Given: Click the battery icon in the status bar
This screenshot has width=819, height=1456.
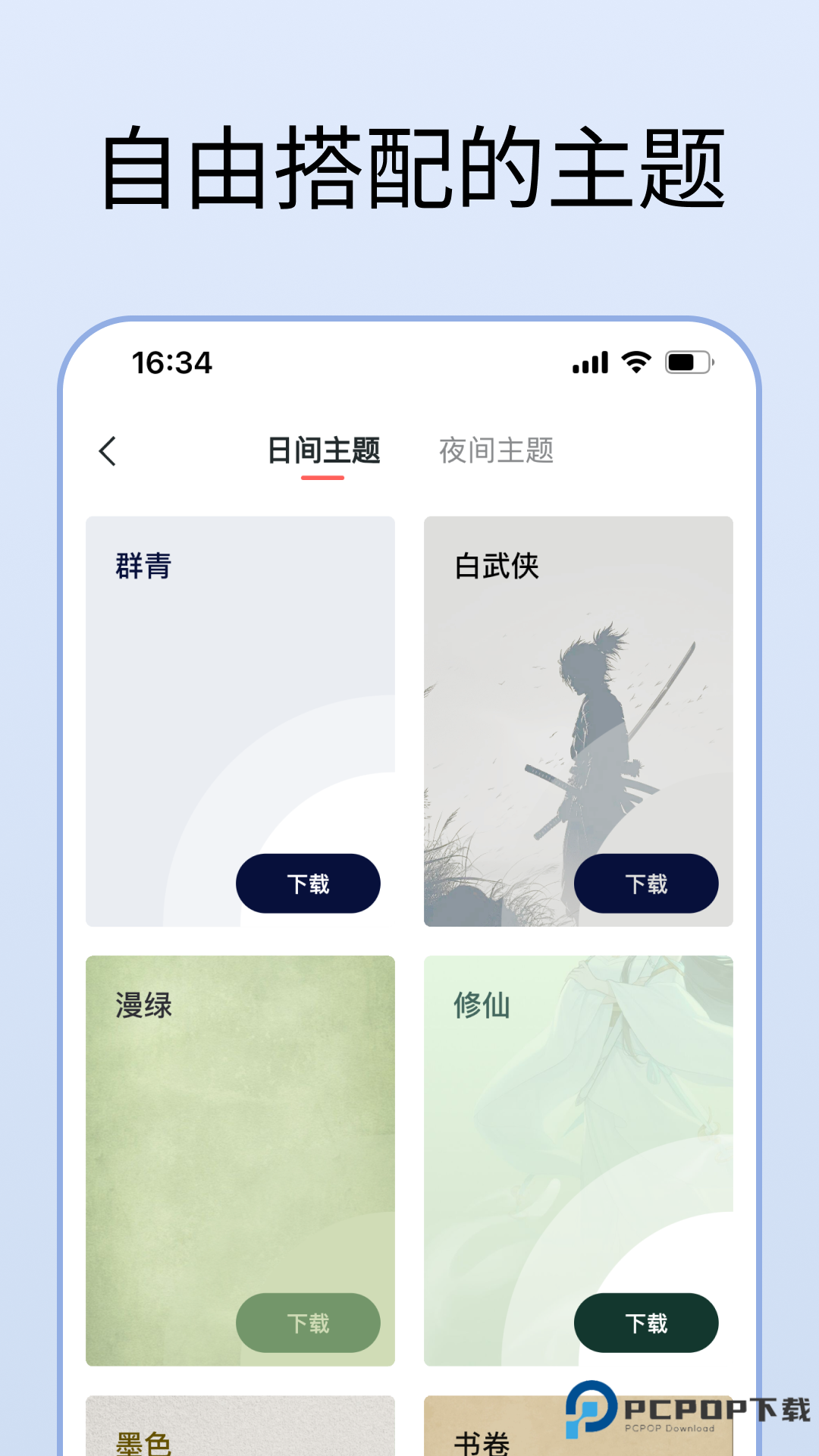Looking at the screenshot, I should pos(686,362).
